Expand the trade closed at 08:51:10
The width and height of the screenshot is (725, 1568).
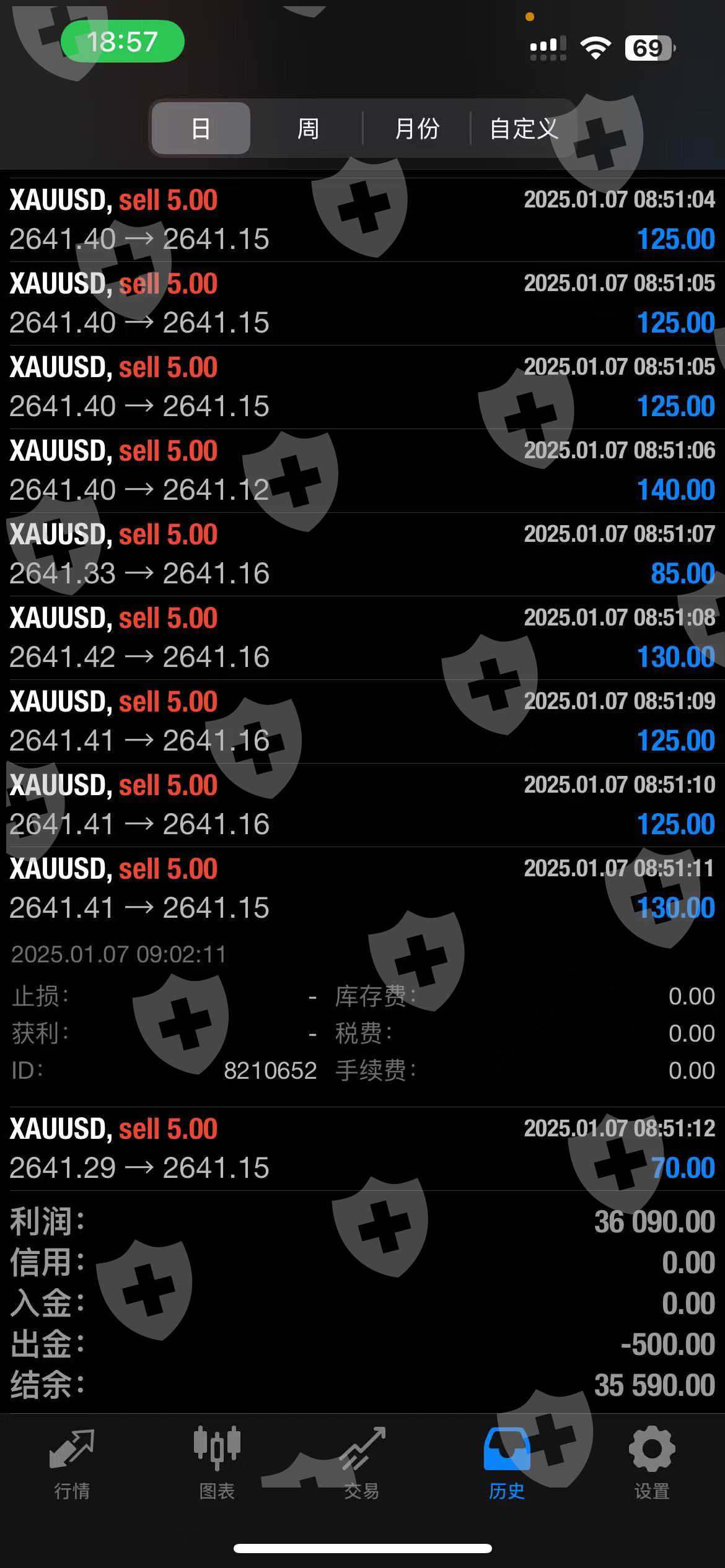pyautogui.click(x=362, y=805)
